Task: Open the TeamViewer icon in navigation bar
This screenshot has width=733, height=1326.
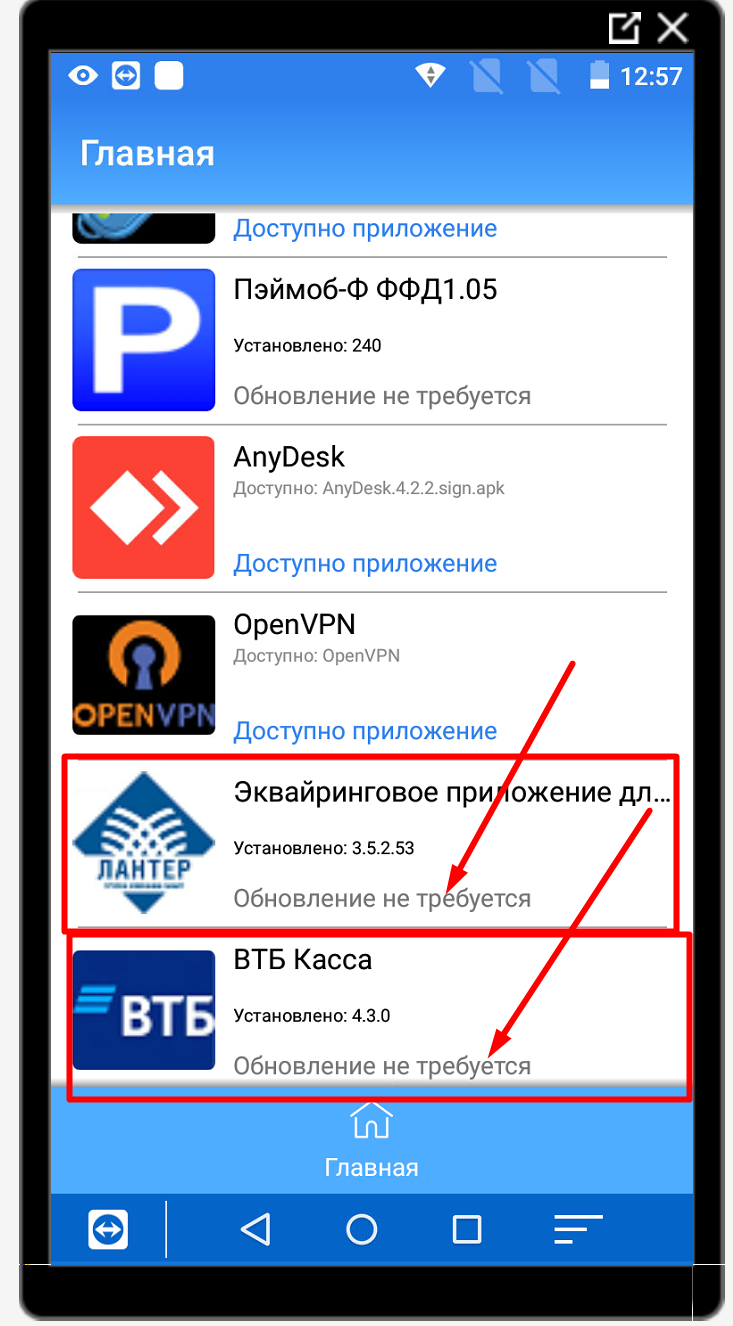Action: coord(108,1229)
